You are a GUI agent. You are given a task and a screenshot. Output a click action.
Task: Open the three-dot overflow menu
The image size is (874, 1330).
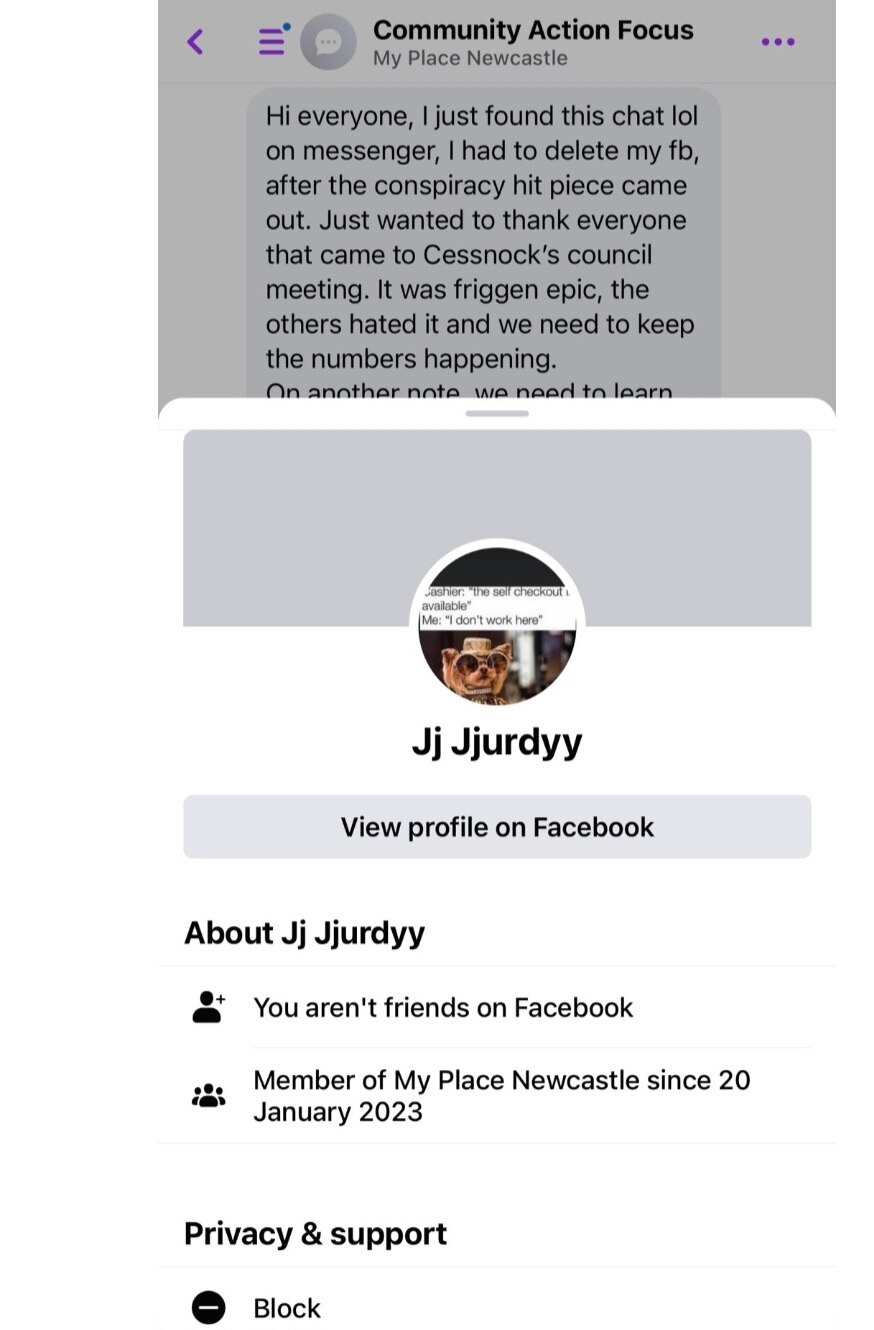pyautogui.click(x=777, y=42)
